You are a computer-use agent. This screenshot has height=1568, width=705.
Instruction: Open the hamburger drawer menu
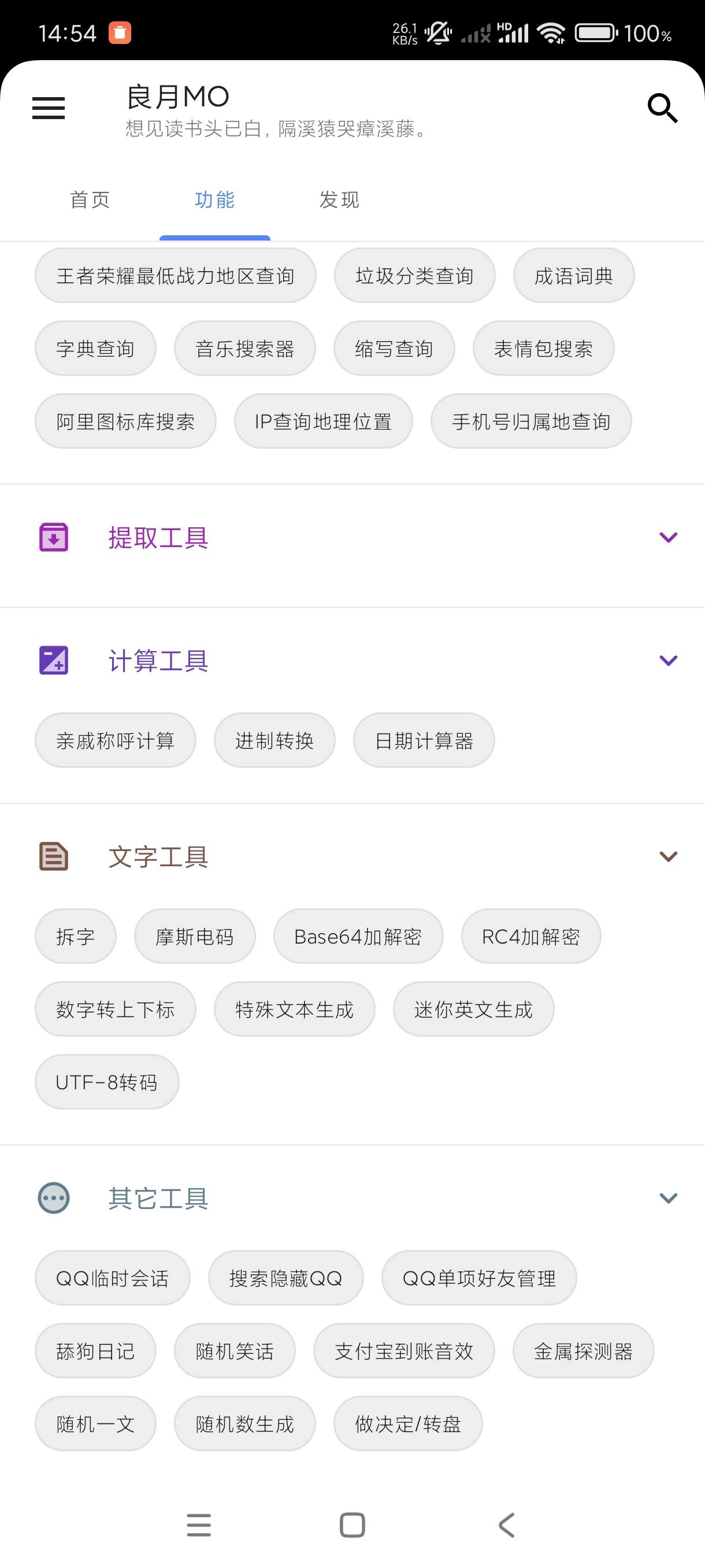(x=49, y=108)
